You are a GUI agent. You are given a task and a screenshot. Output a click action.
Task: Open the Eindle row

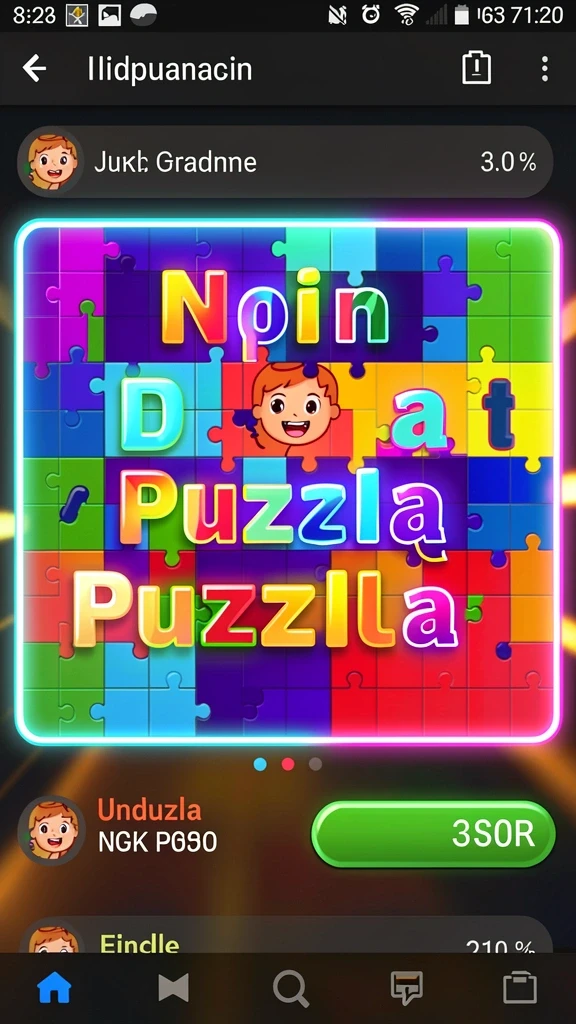point(285,935)
